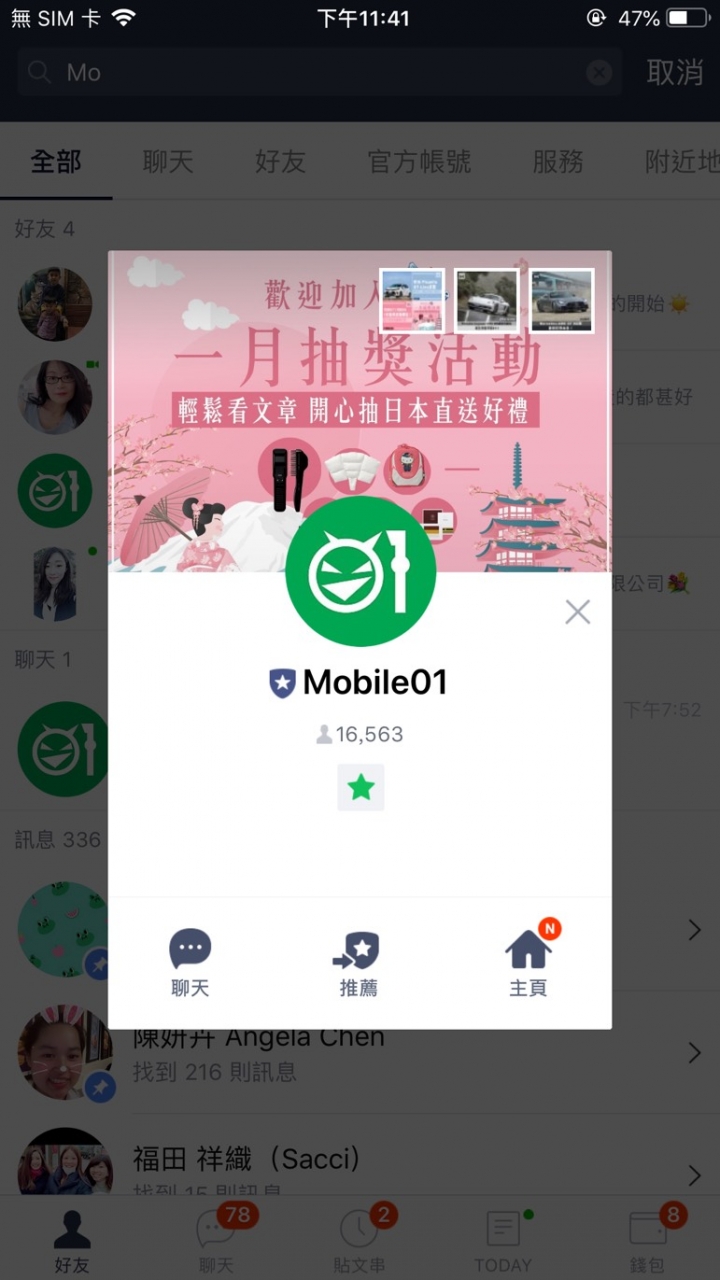This screenshot has height=1280, width=720.
Task: Open first post thumbnail on cover
Action: click(412, 300)
